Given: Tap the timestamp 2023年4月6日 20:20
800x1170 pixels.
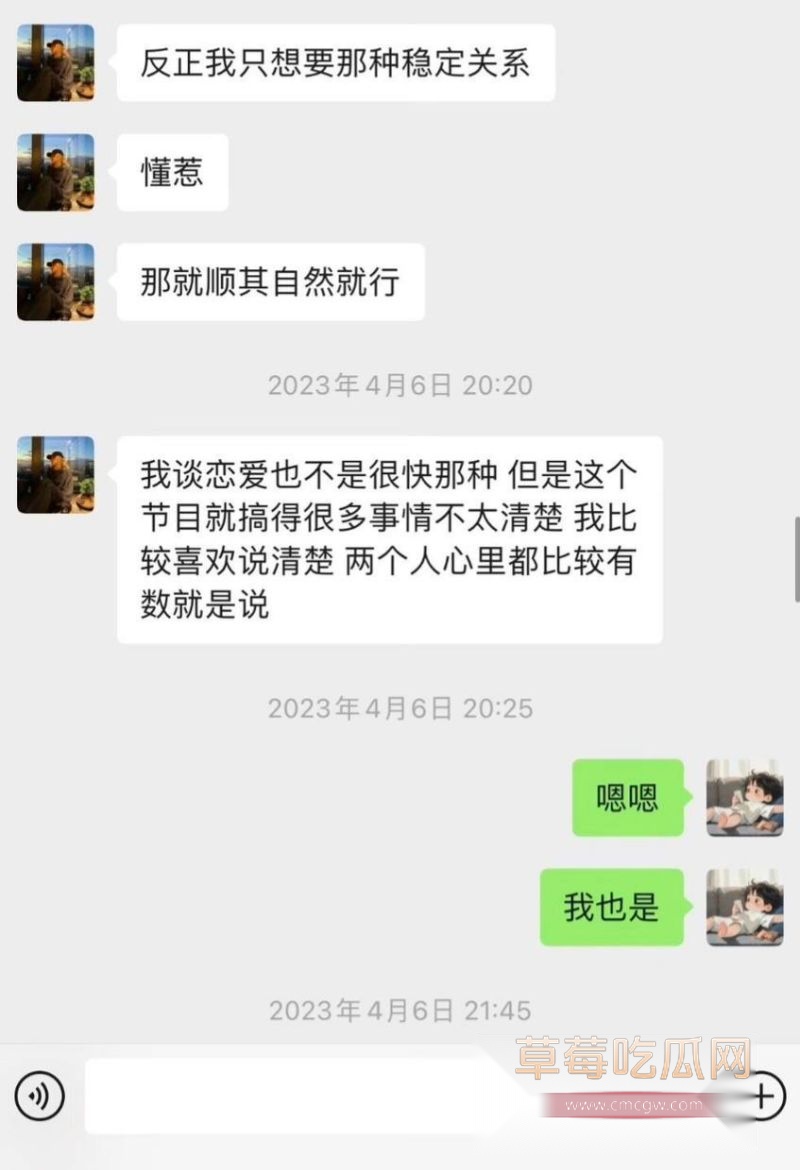Looking at the screenshot, I should pos(399,385).
